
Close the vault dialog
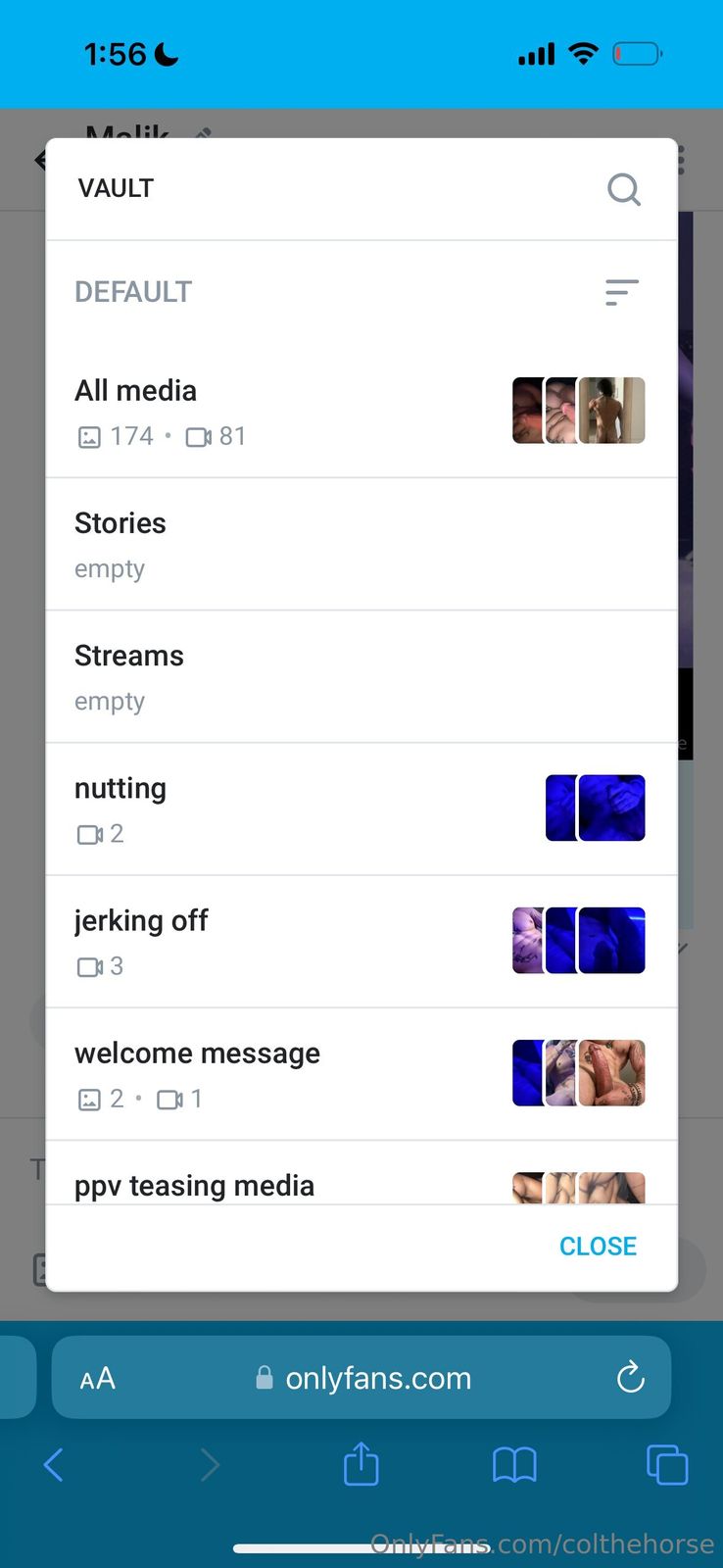(x=598, y=1246)
